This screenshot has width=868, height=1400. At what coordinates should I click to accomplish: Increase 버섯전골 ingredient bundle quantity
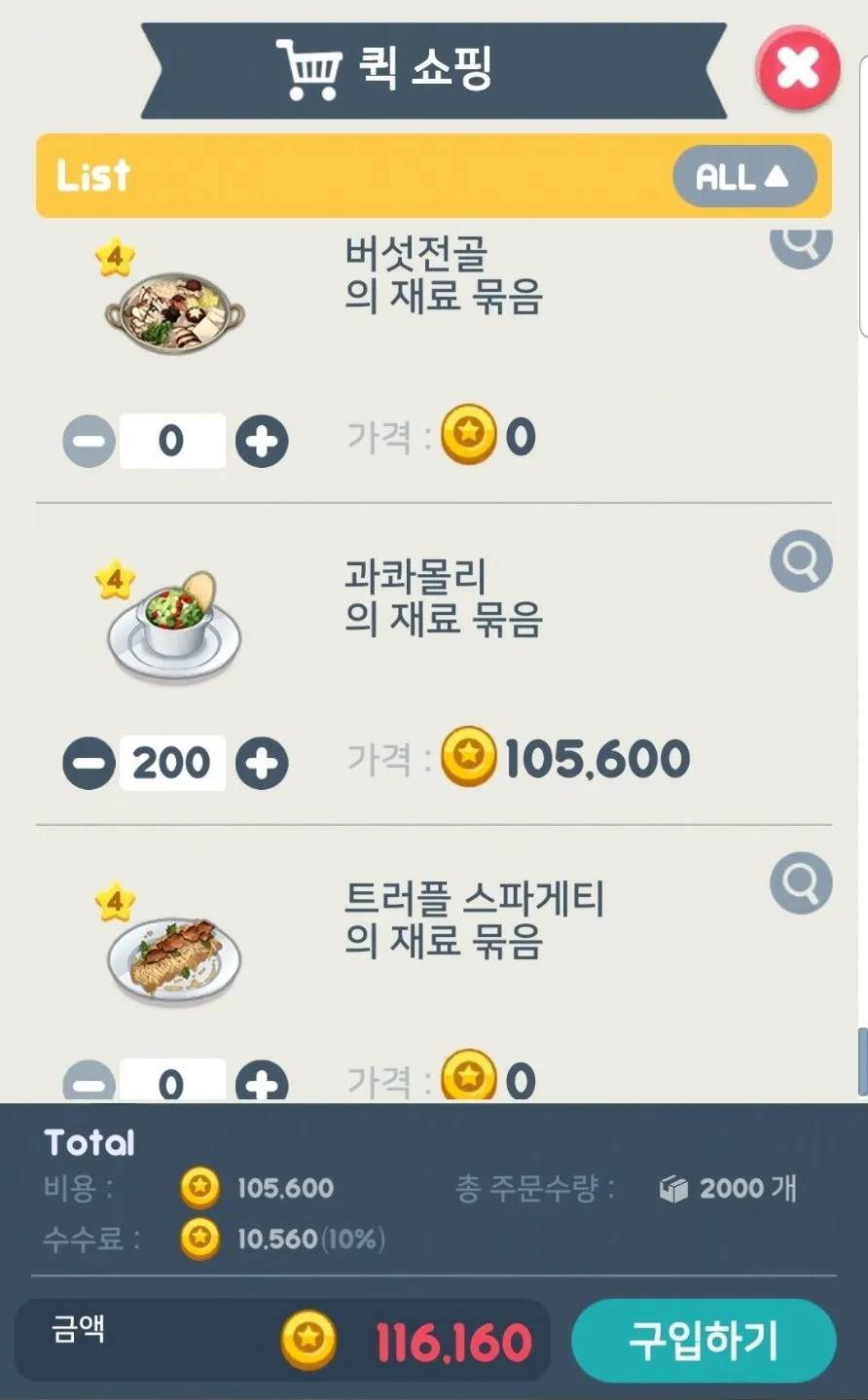coord(262,441)
